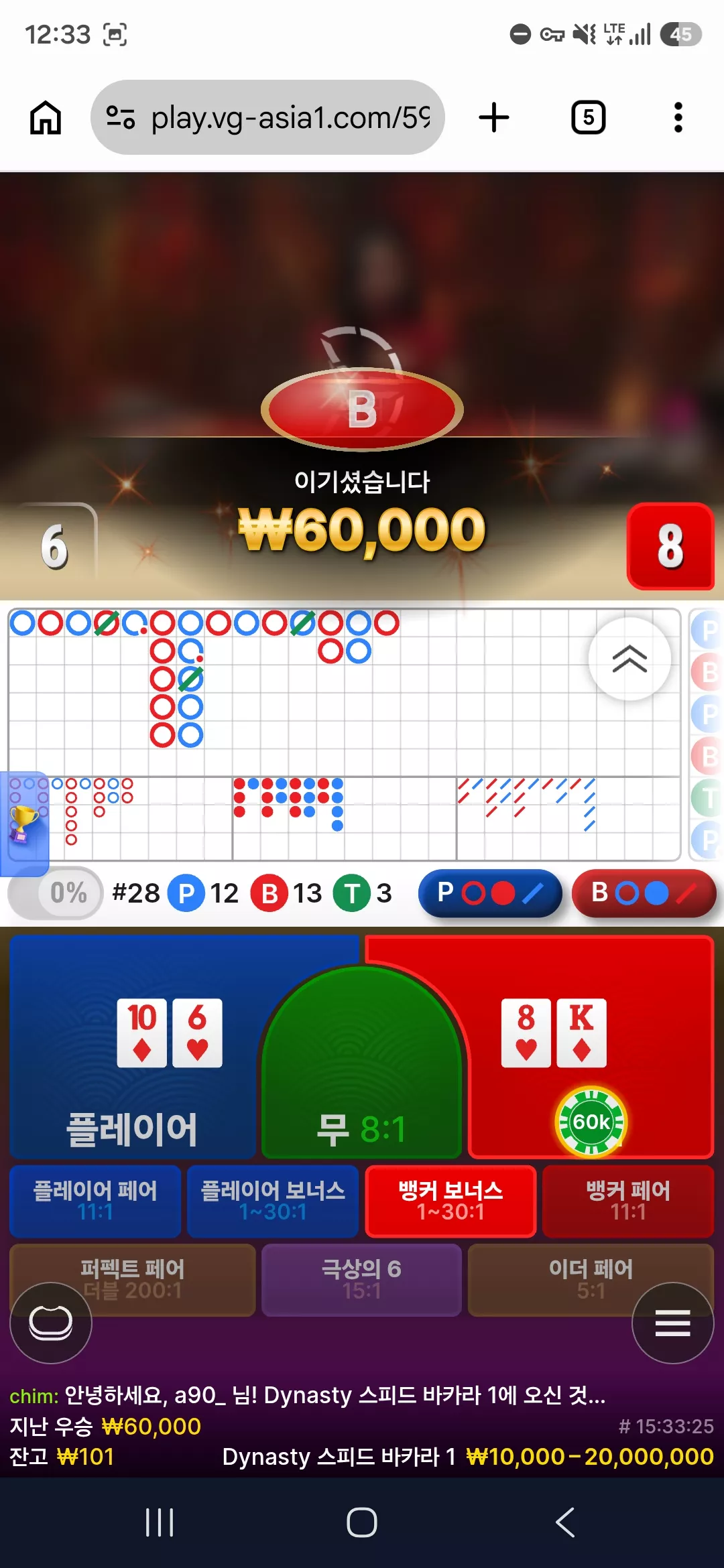Screen dimensions: 724x1568
Task: Expand the roadmap with the double chevron
Action: tap(629, 659)
